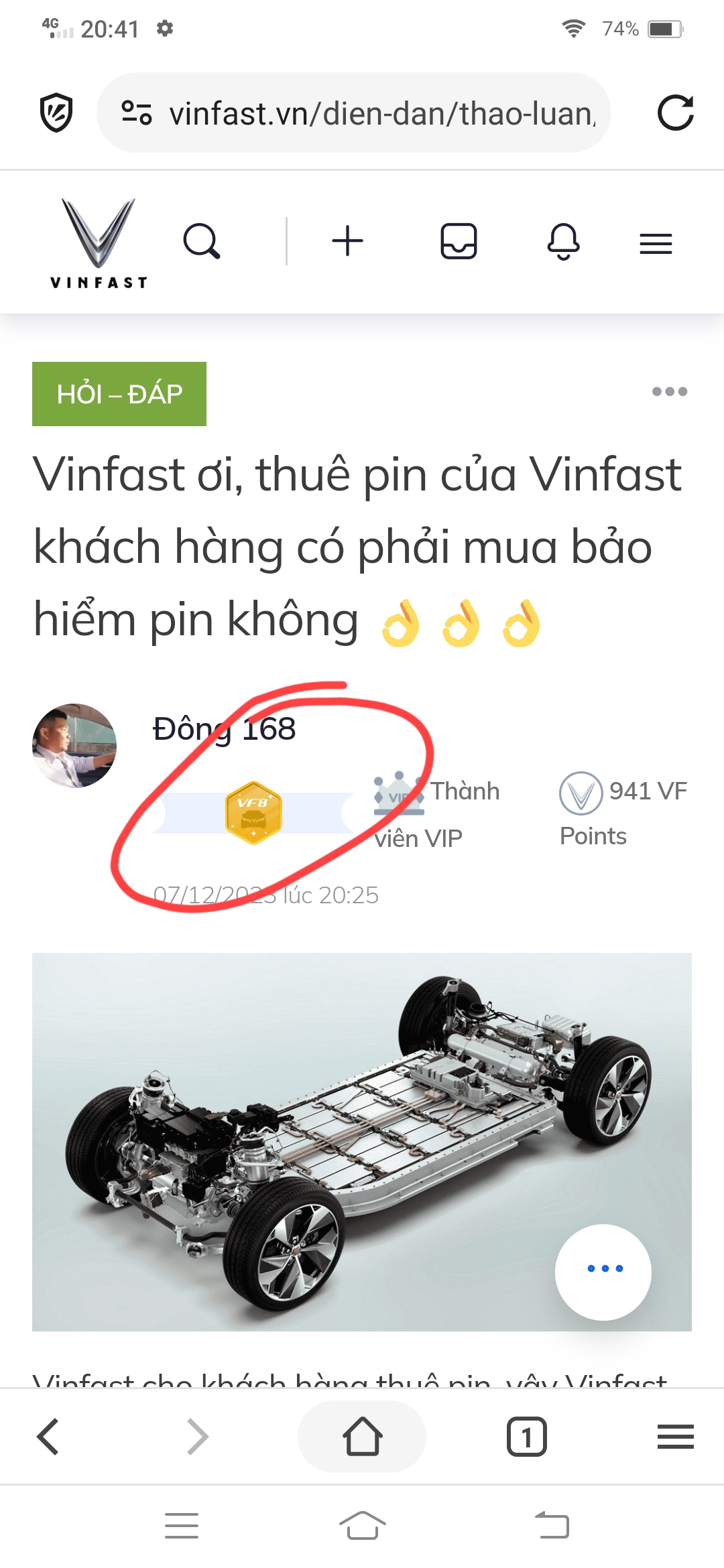
Task: Go to browser home page
Action: (x=362, y=1437)
